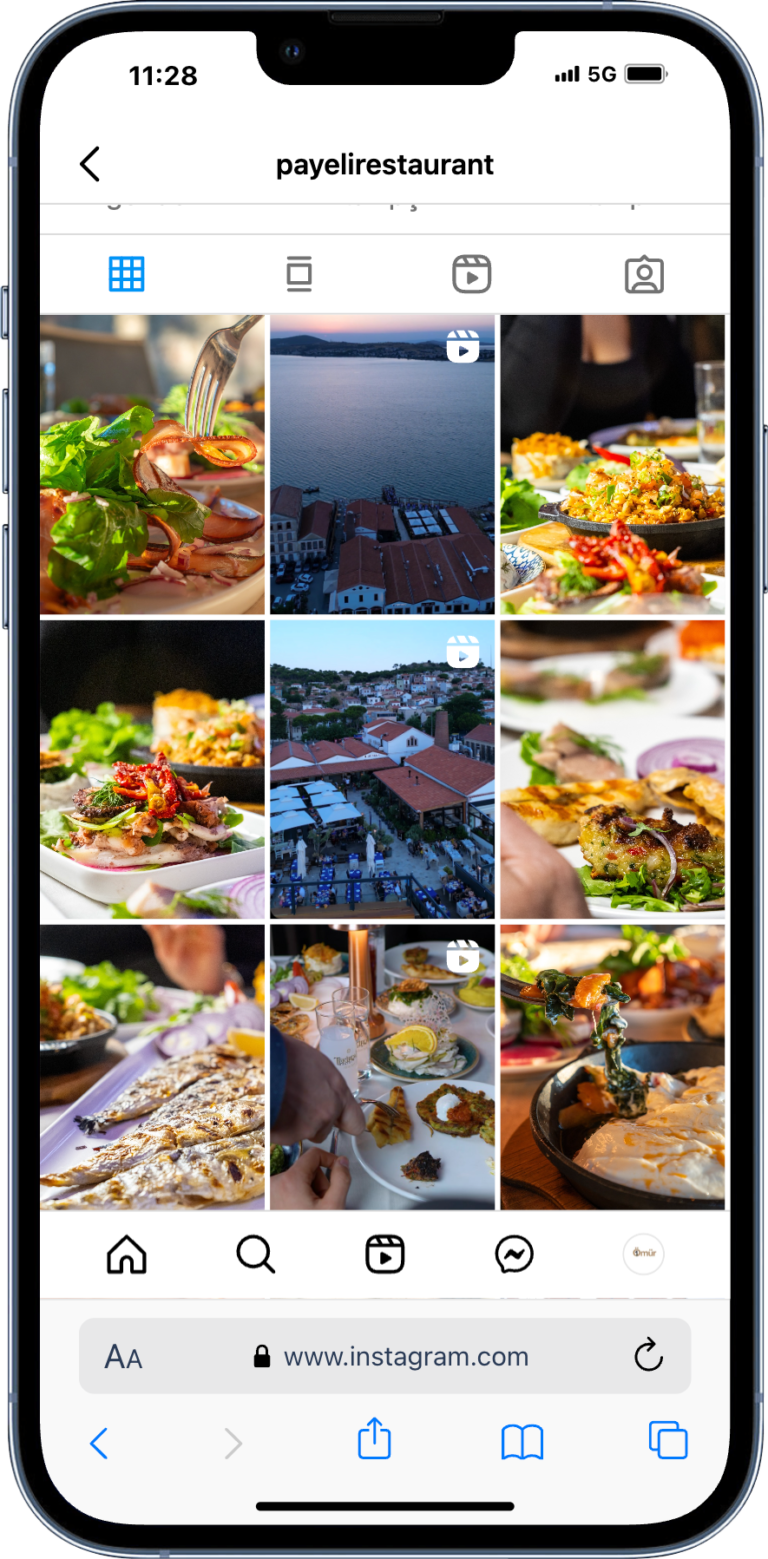Switch to the tagged photos tab
The image size is (768, 1559).
(x=644, y=274)
